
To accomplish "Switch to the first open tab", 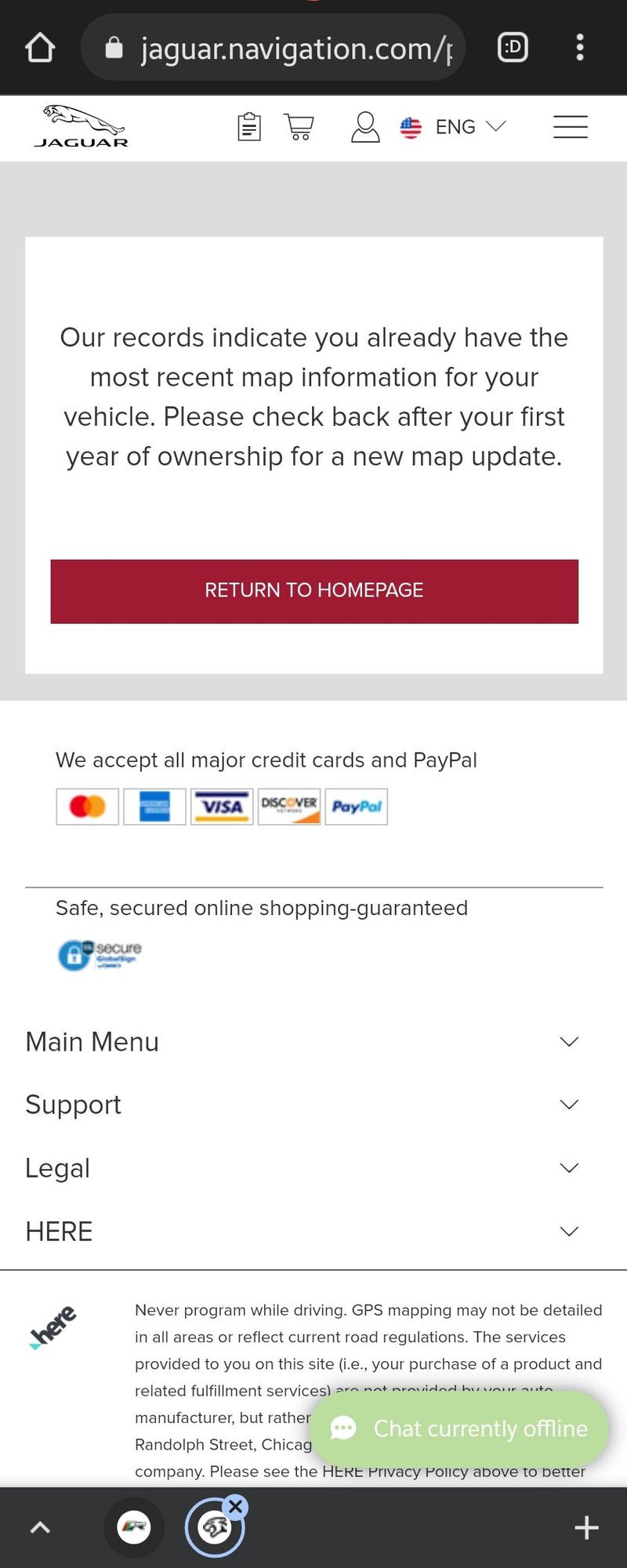I will 134,1527.
